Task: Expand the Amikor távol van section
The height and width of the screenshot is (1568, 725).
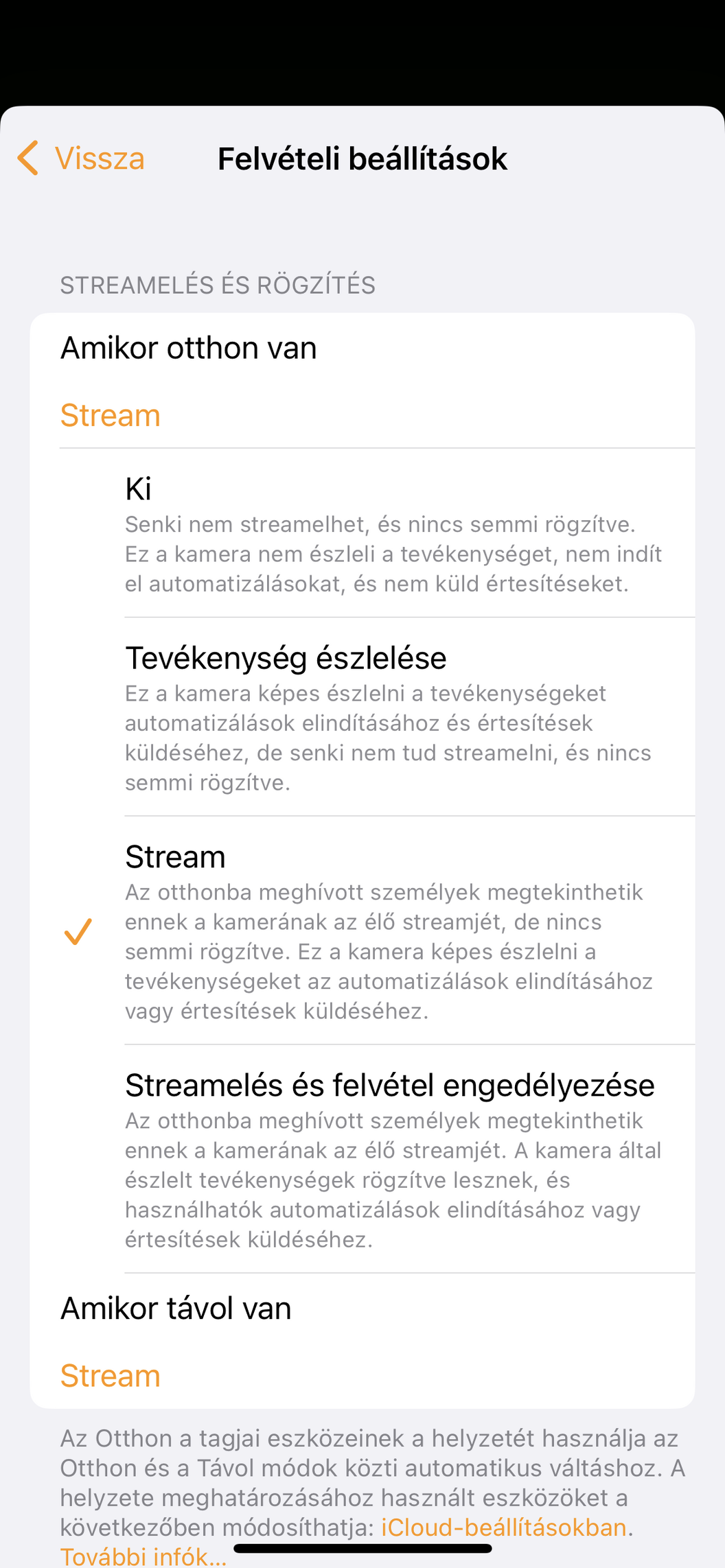Action: [362, 1341]
